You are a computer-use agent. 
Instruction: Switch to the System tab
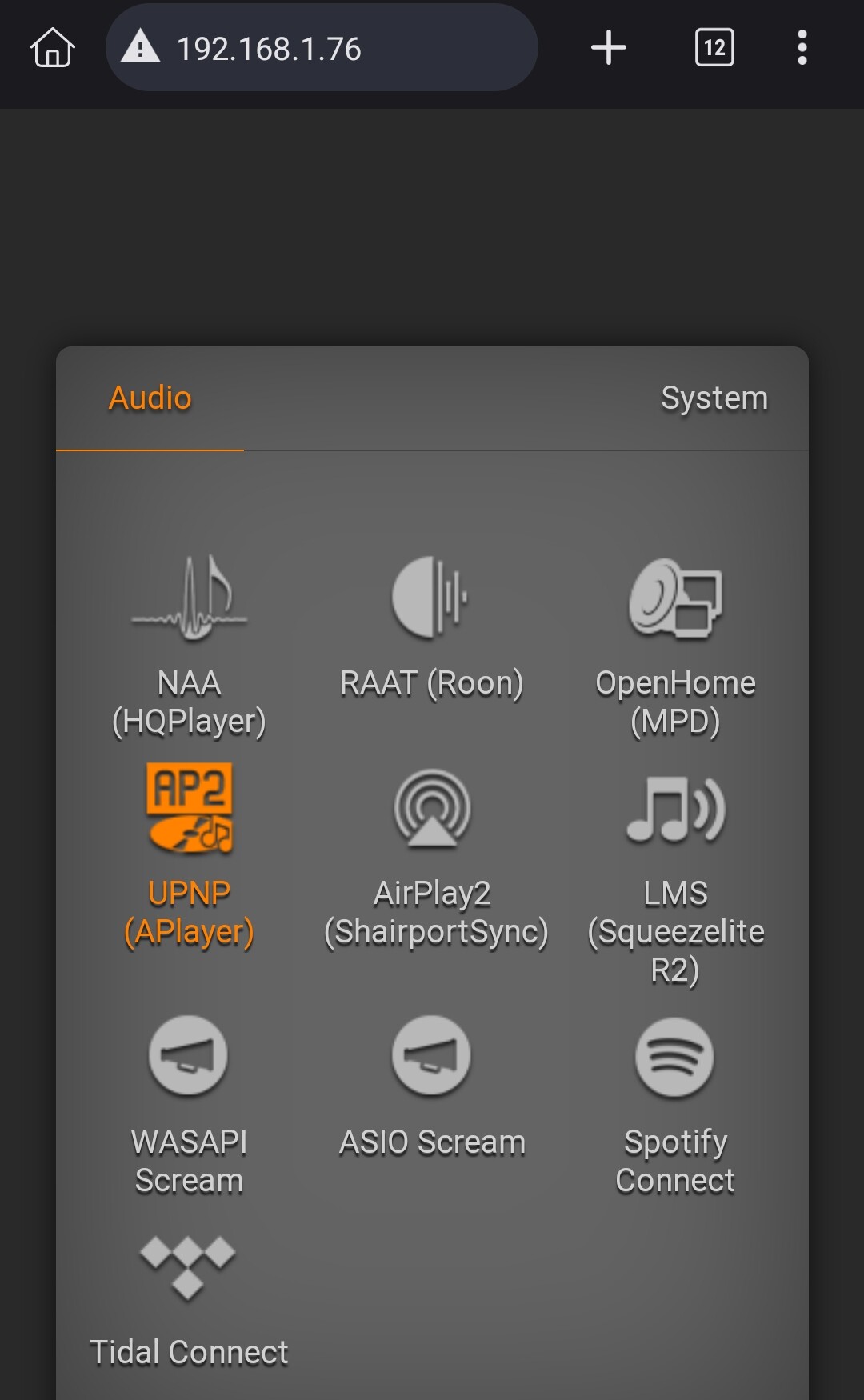click(714, 398)
